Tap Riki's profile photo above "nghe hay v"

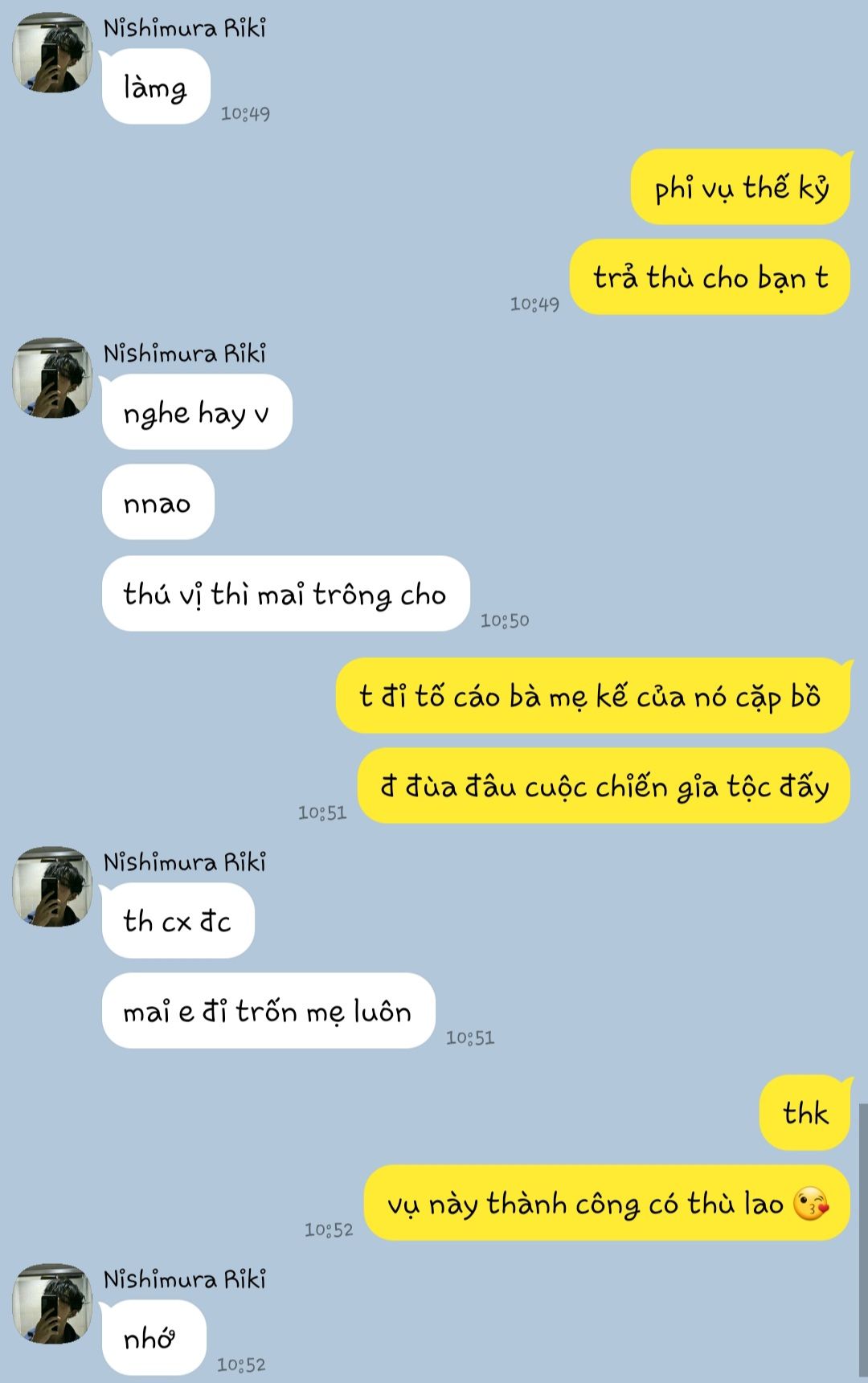[51, 378]
